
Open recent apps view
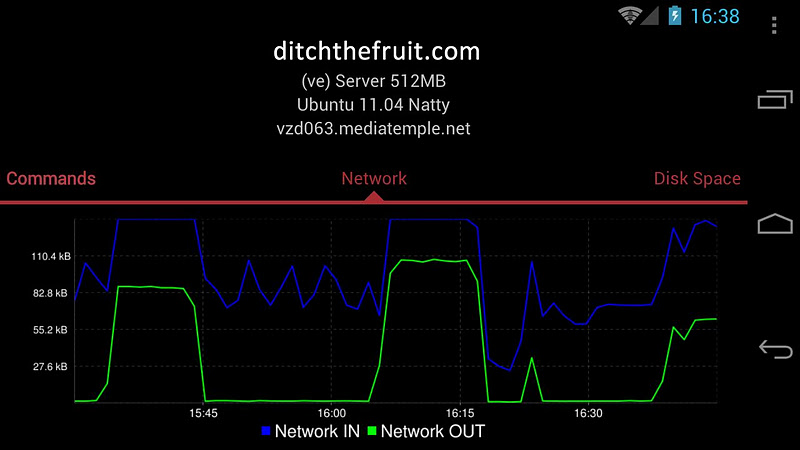[x=775, y=99]
